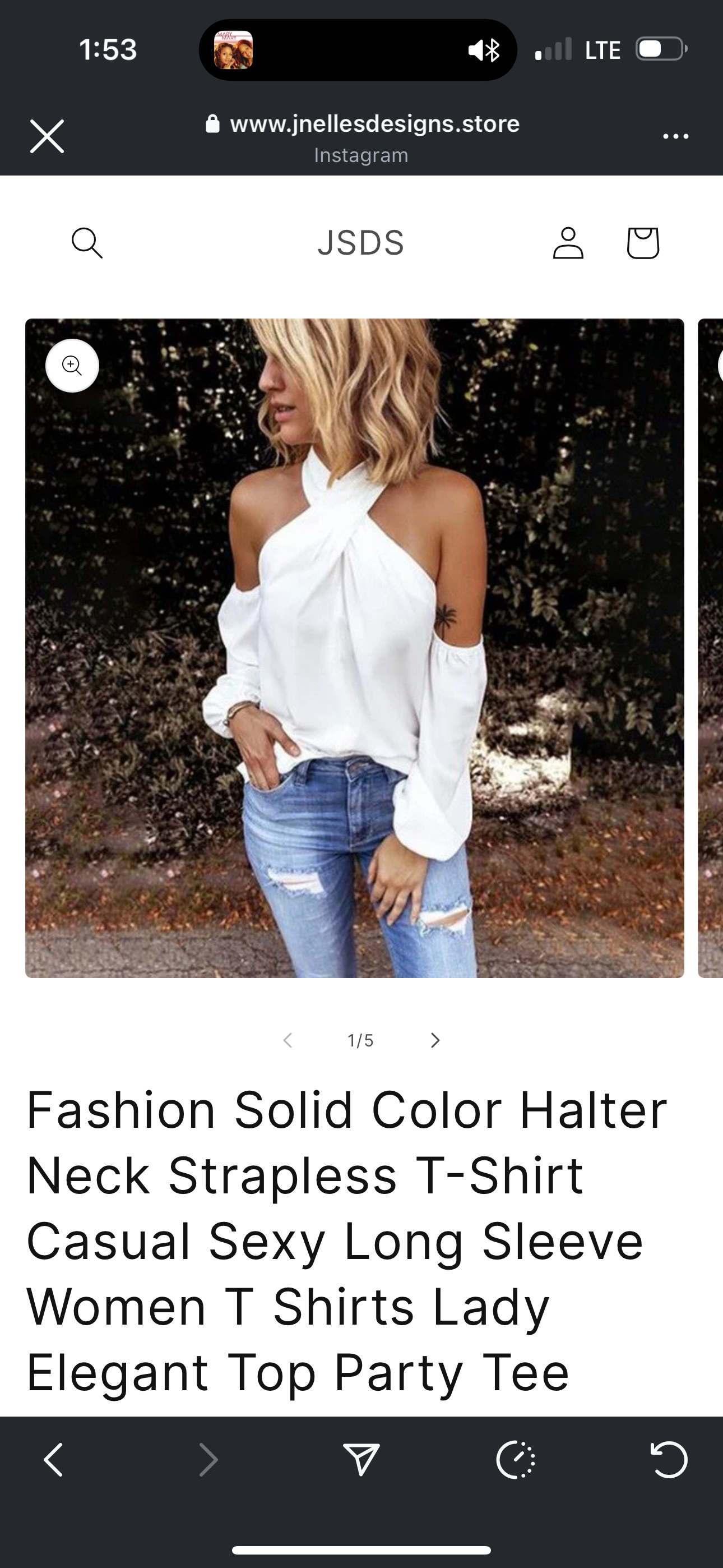The height and width of the screenshot is (1568, 723).
Task: Share this page via send icon
Action: [361, 1460]
